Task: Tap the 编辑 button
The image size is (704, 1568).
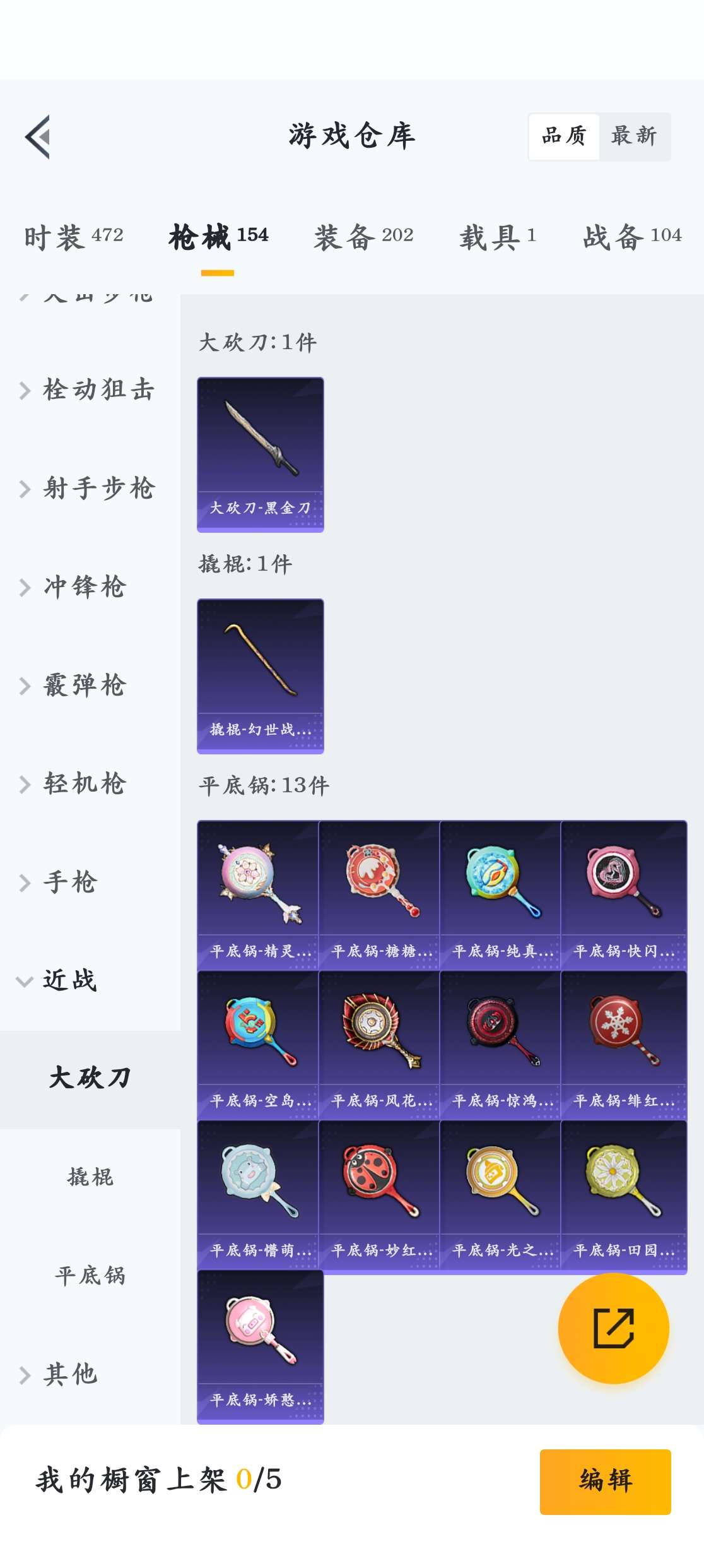Action: 605,1481
